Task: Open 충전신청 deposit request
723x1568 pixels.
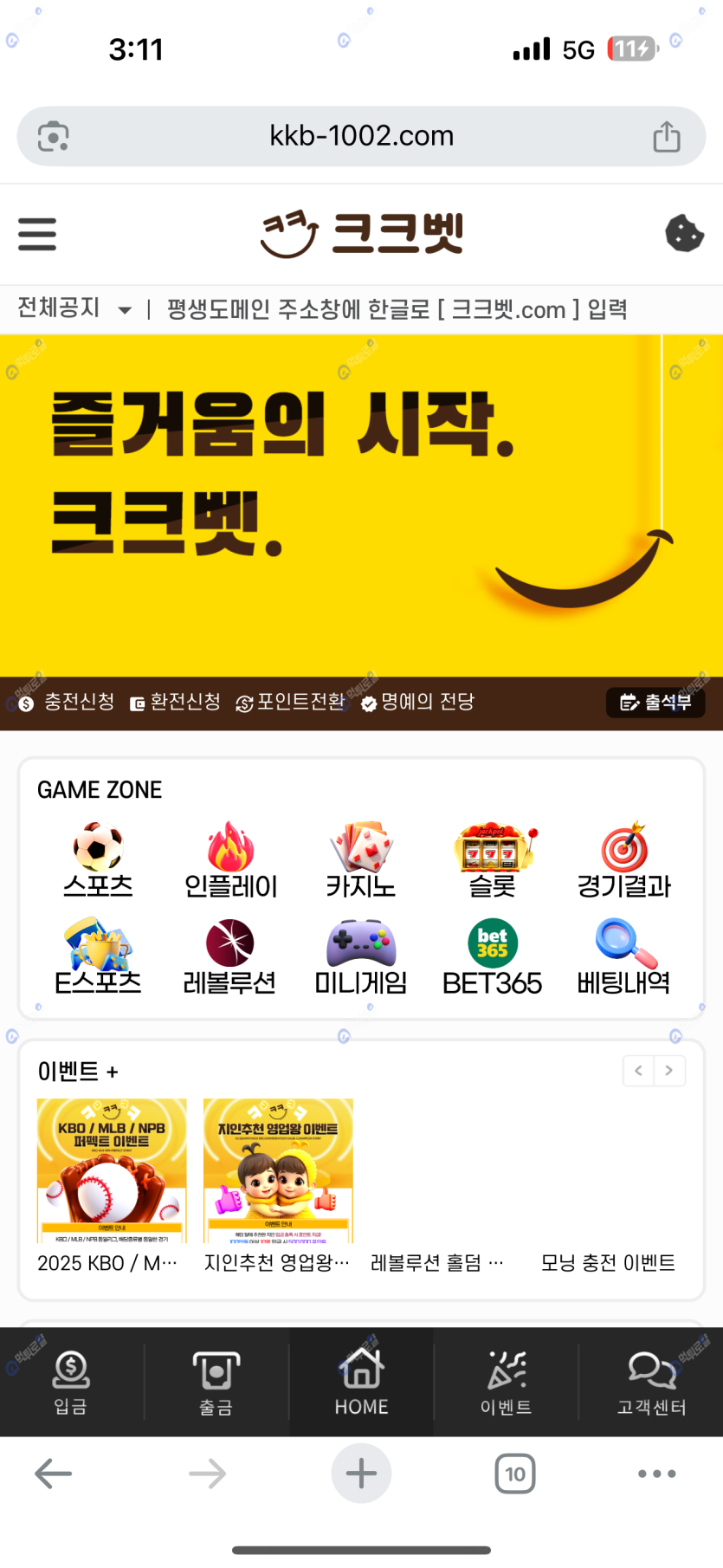Action: pyautogui.click(x=68, y=702)
